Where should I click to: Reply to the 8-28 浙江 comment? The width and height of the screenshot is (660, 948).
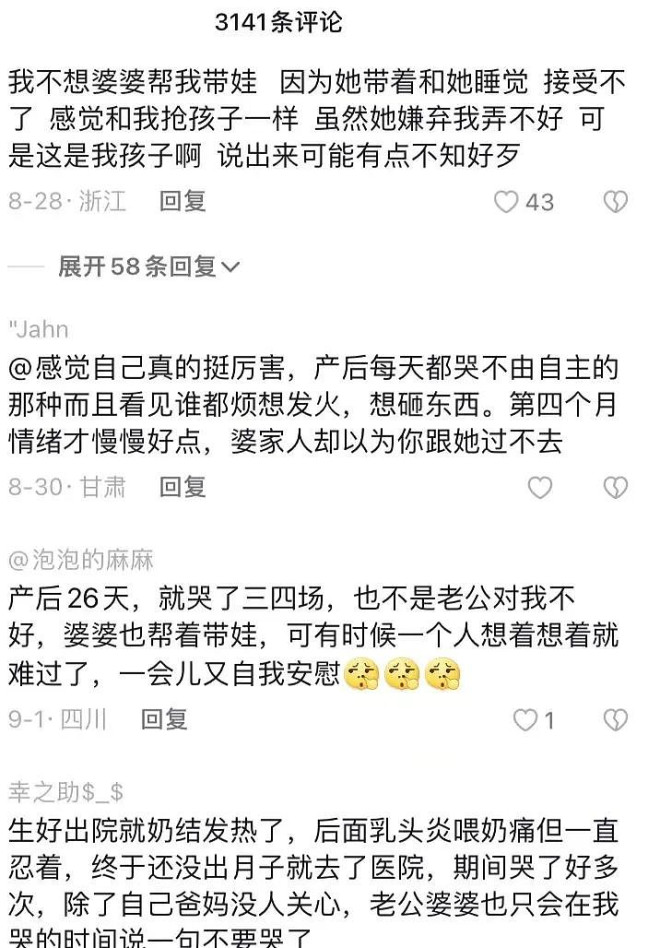183,201
